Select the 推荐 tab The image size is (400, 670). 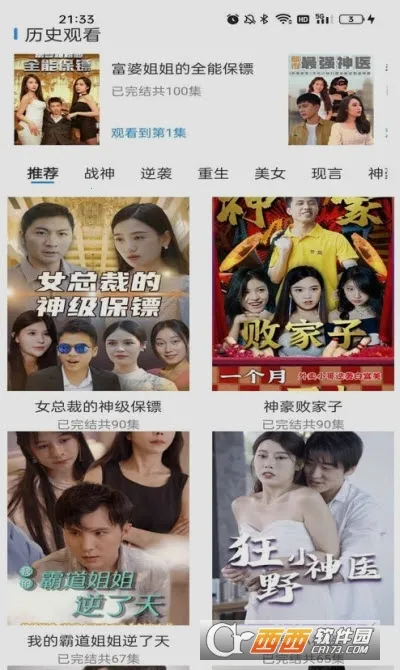pos(43,173)
